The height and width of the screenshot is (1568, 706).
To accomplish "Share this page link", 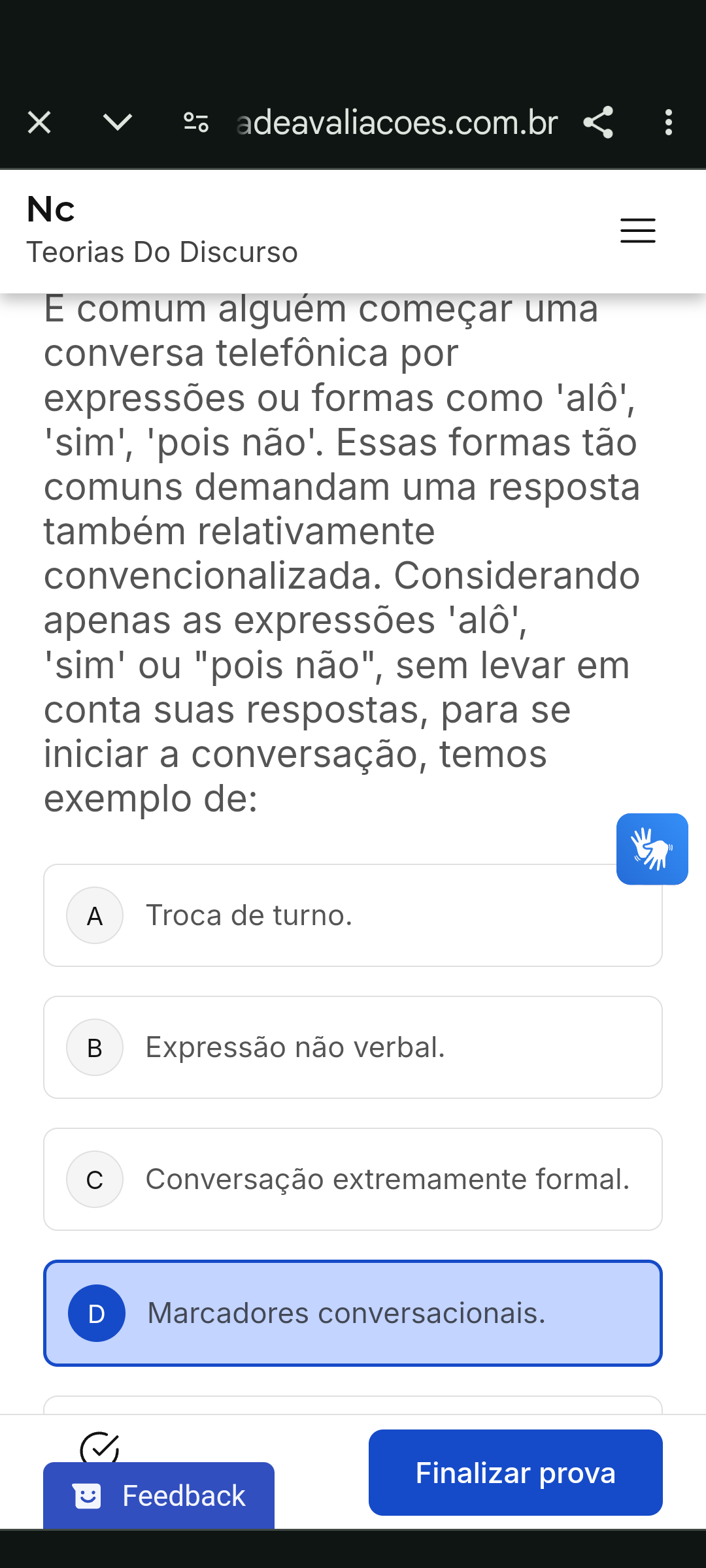I will coord(598,122).
